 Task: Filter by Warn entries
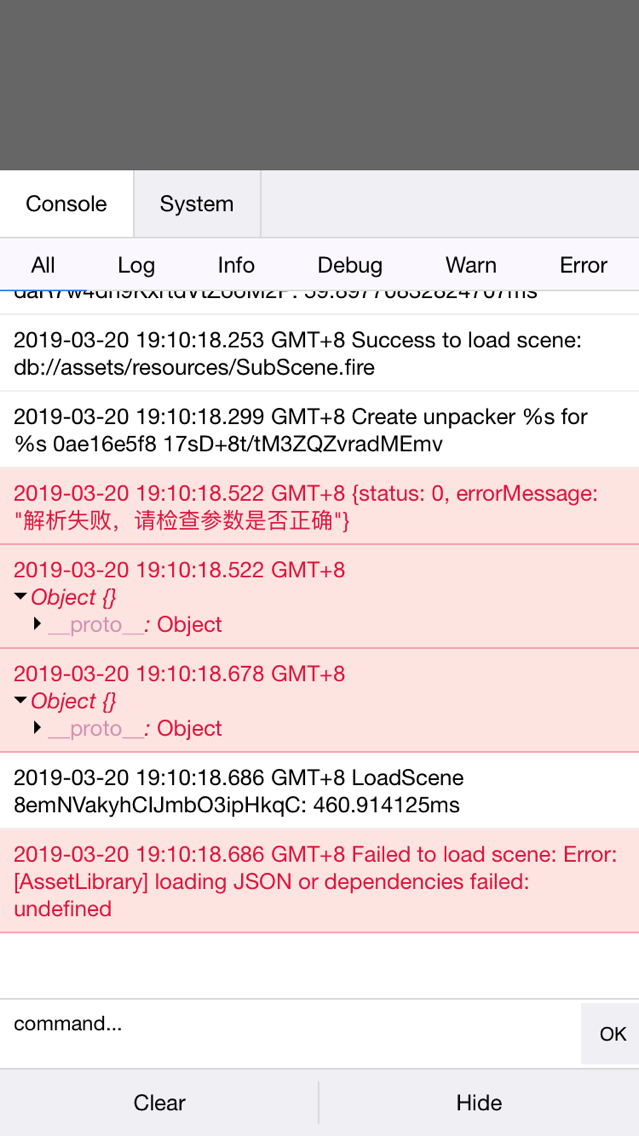[471, 265]
